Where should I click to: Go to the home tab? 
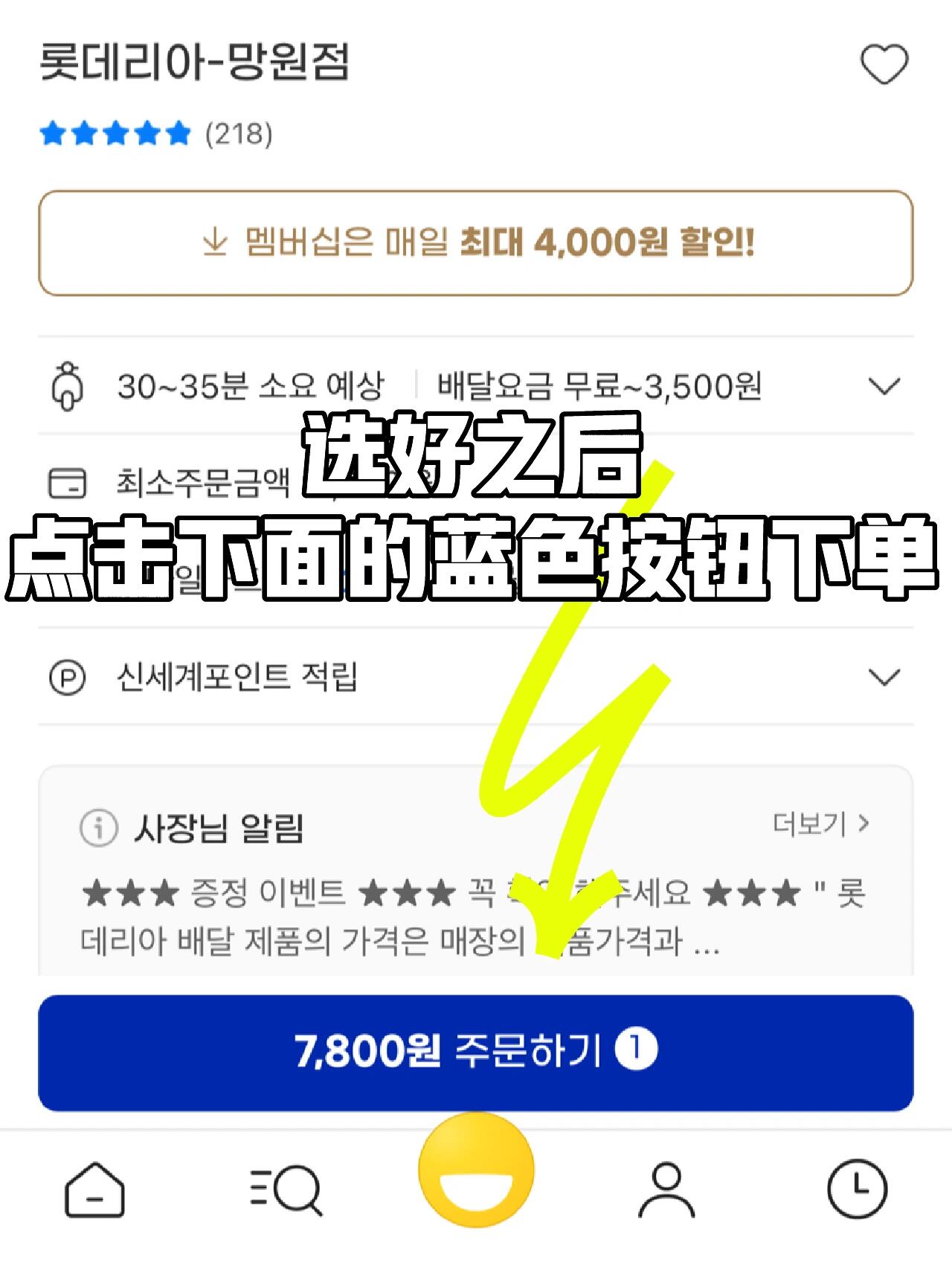[94, 1189]
